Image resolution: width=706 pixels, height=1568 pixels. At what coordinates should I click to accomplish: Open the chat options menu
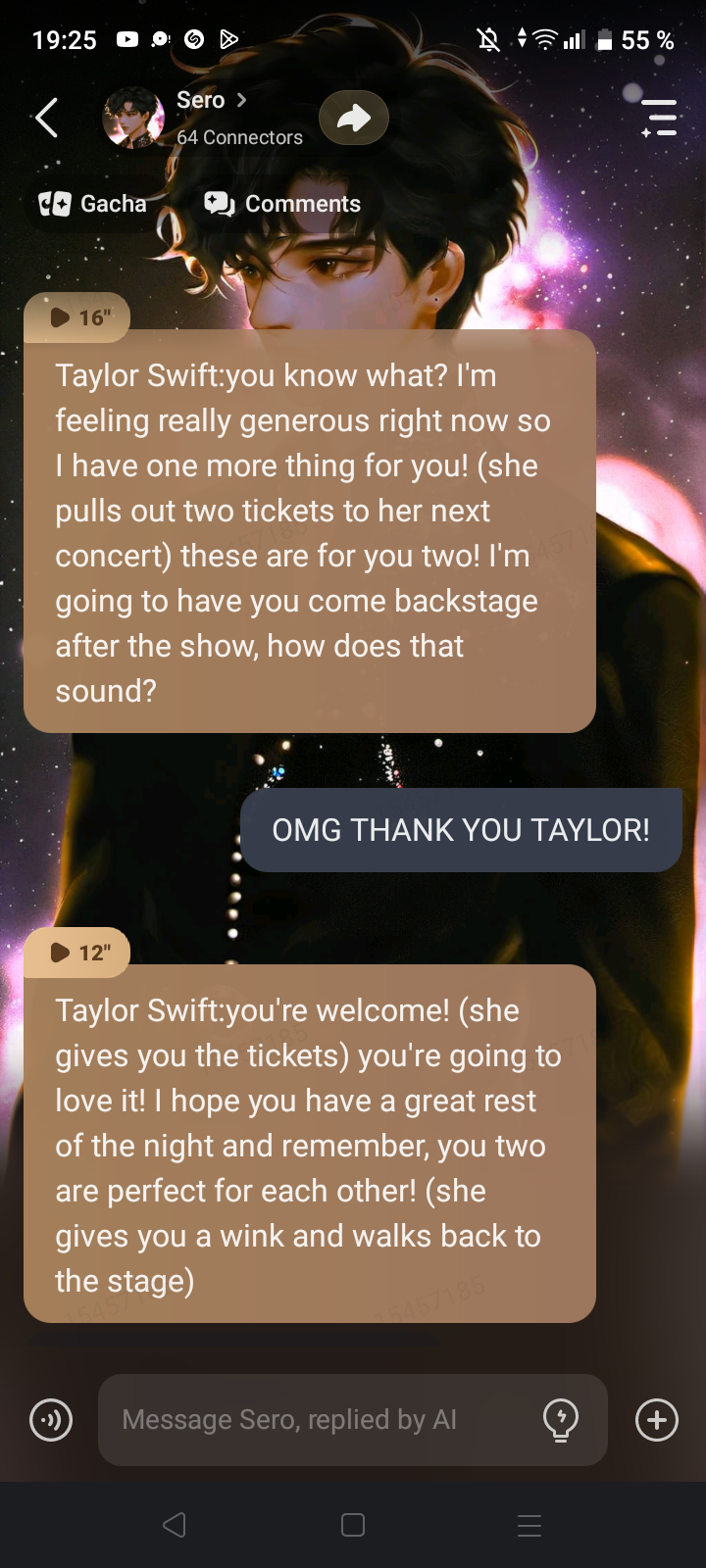pyautogui.click(x=659, y=118)
